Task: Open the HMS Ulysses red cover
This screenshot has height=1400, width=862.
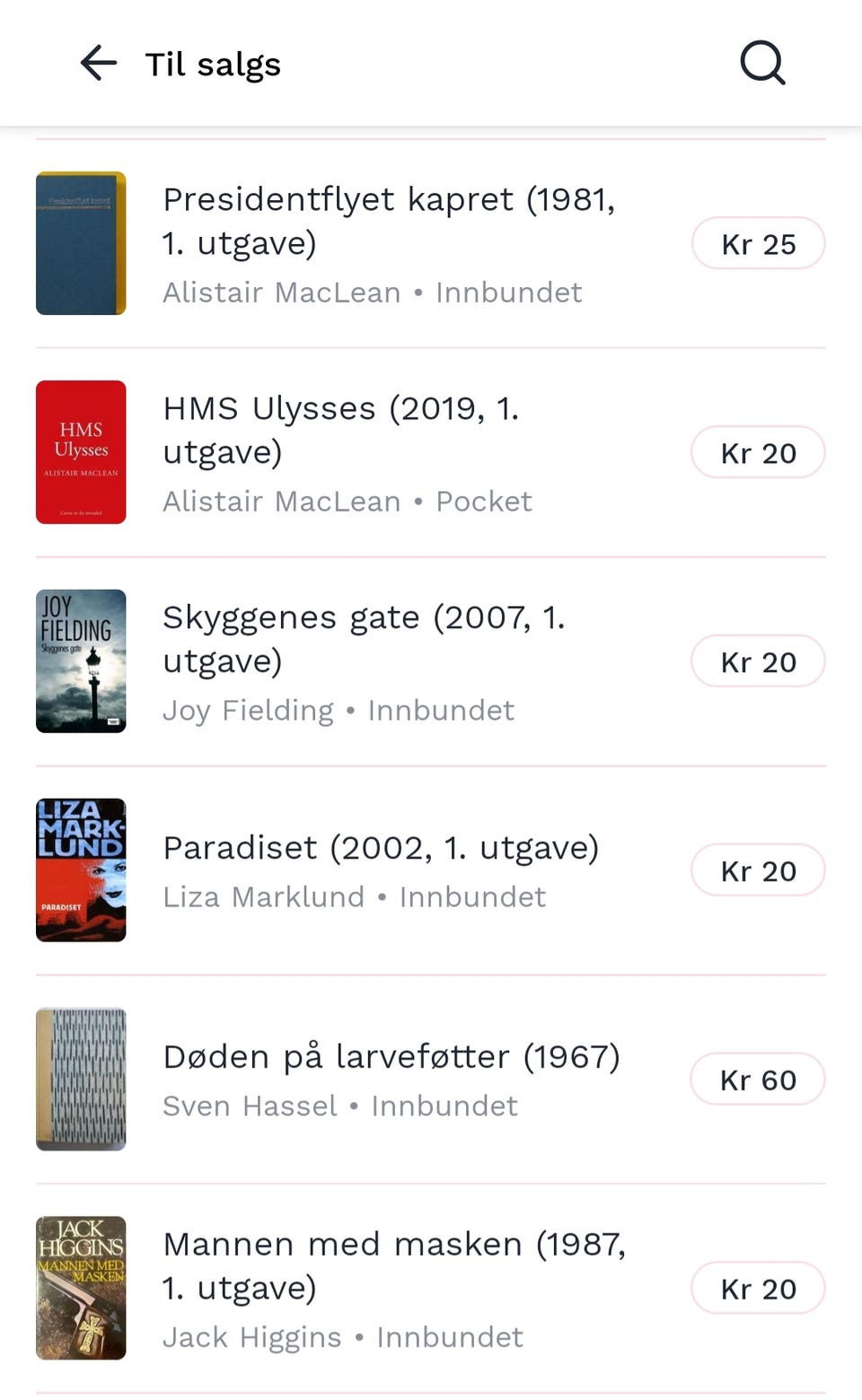Action: (81, 452)
